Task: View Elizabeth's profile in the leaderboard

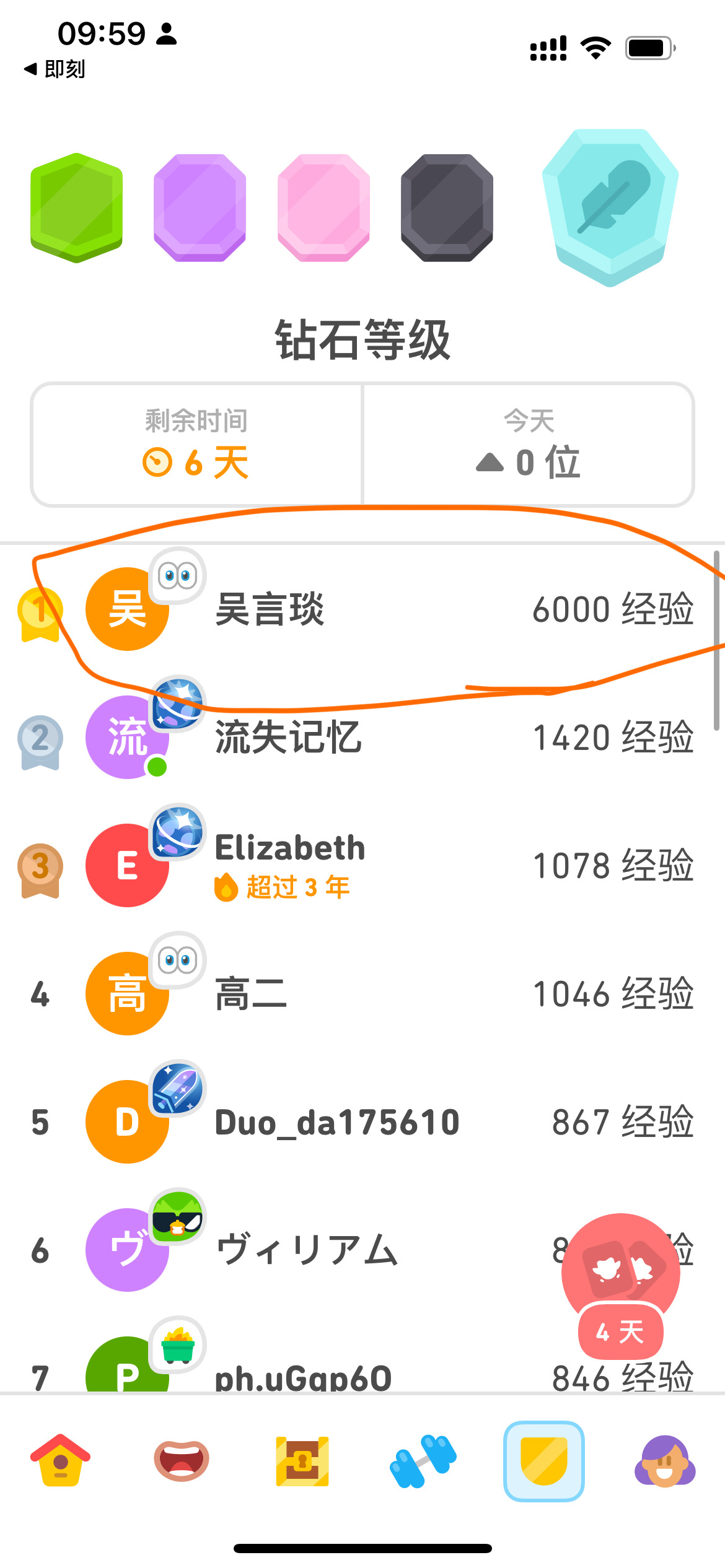Action: click(362, 865)
